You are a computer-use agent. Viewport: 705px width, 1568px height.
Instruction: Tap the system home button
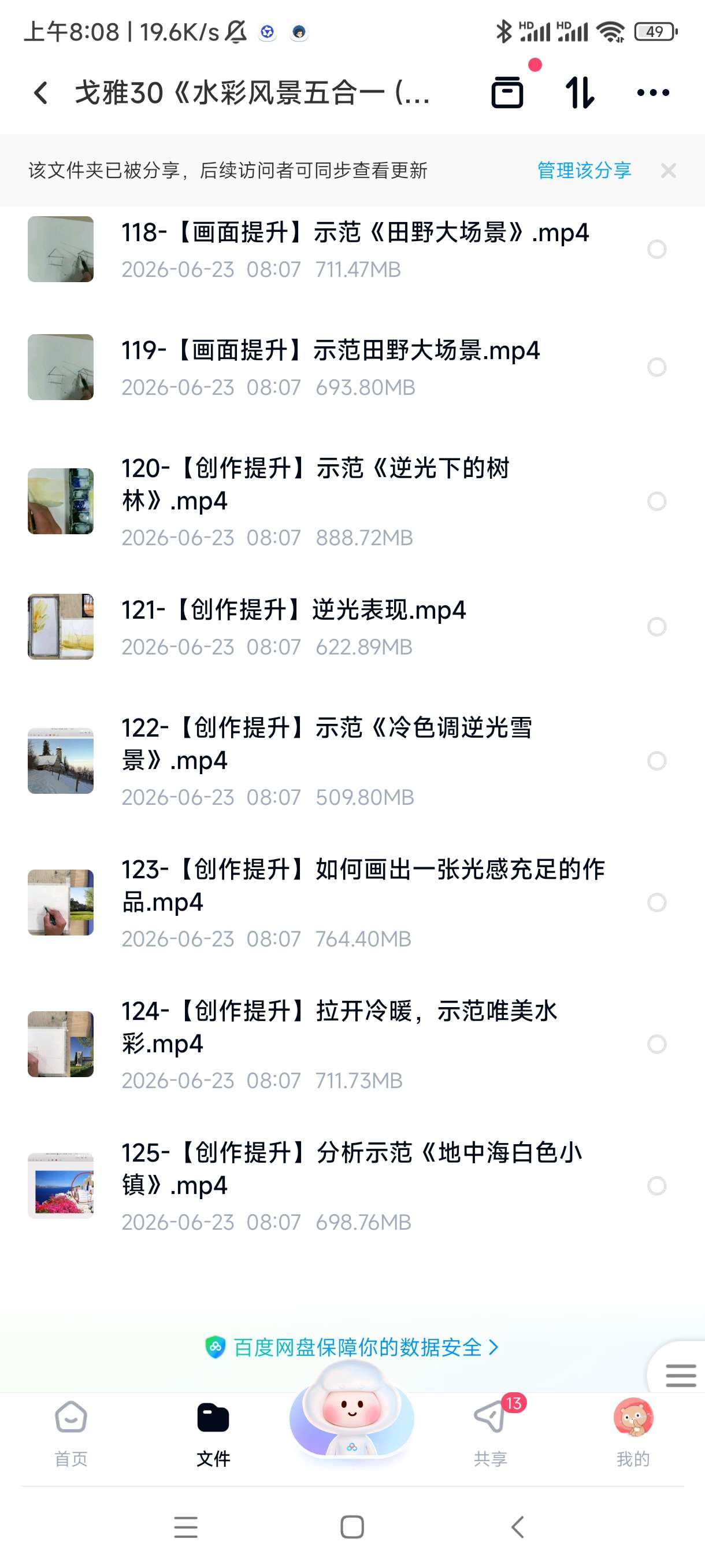(x=352, y=1526)
